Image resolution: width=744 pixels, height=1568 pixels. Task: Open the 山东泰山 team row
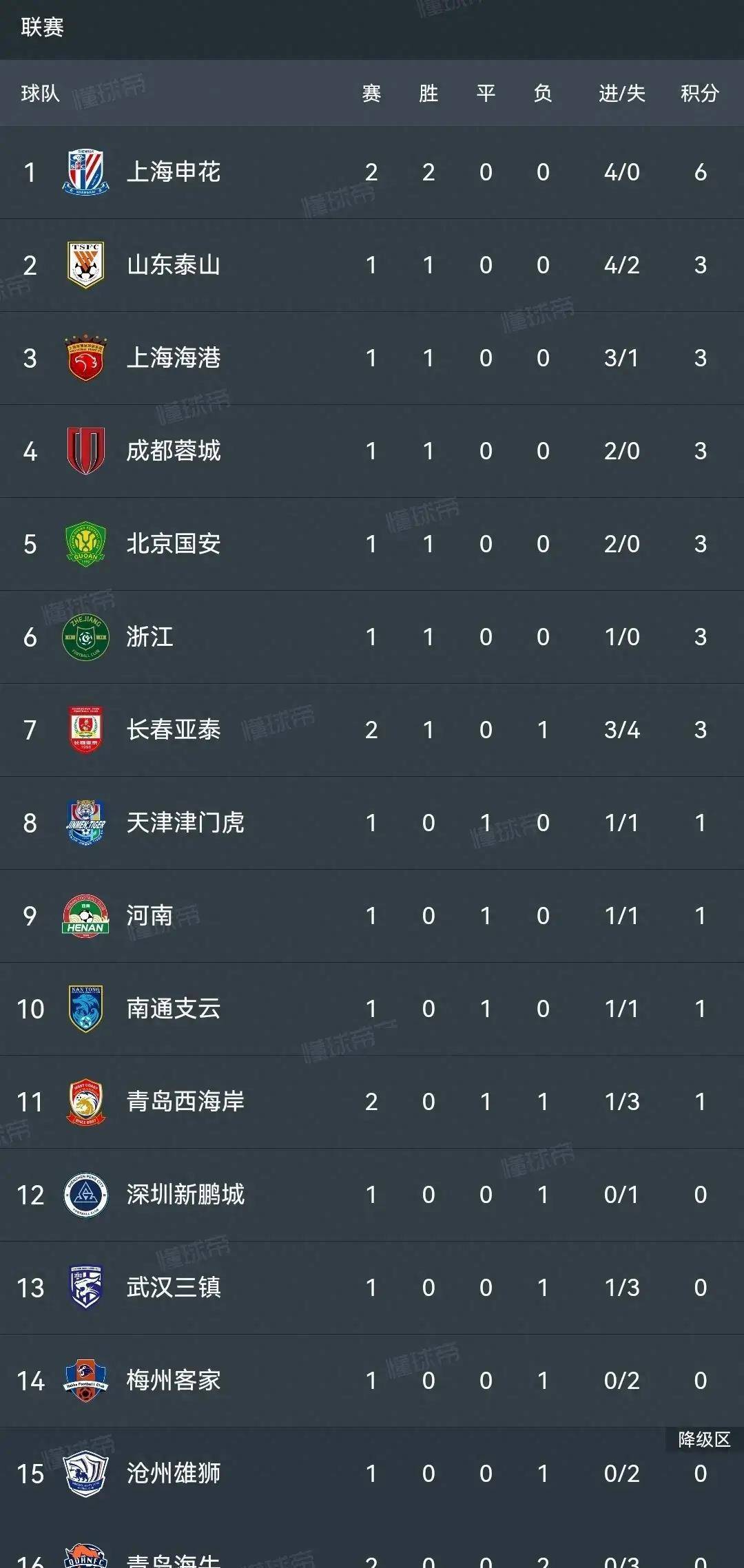tap(372, 265)
